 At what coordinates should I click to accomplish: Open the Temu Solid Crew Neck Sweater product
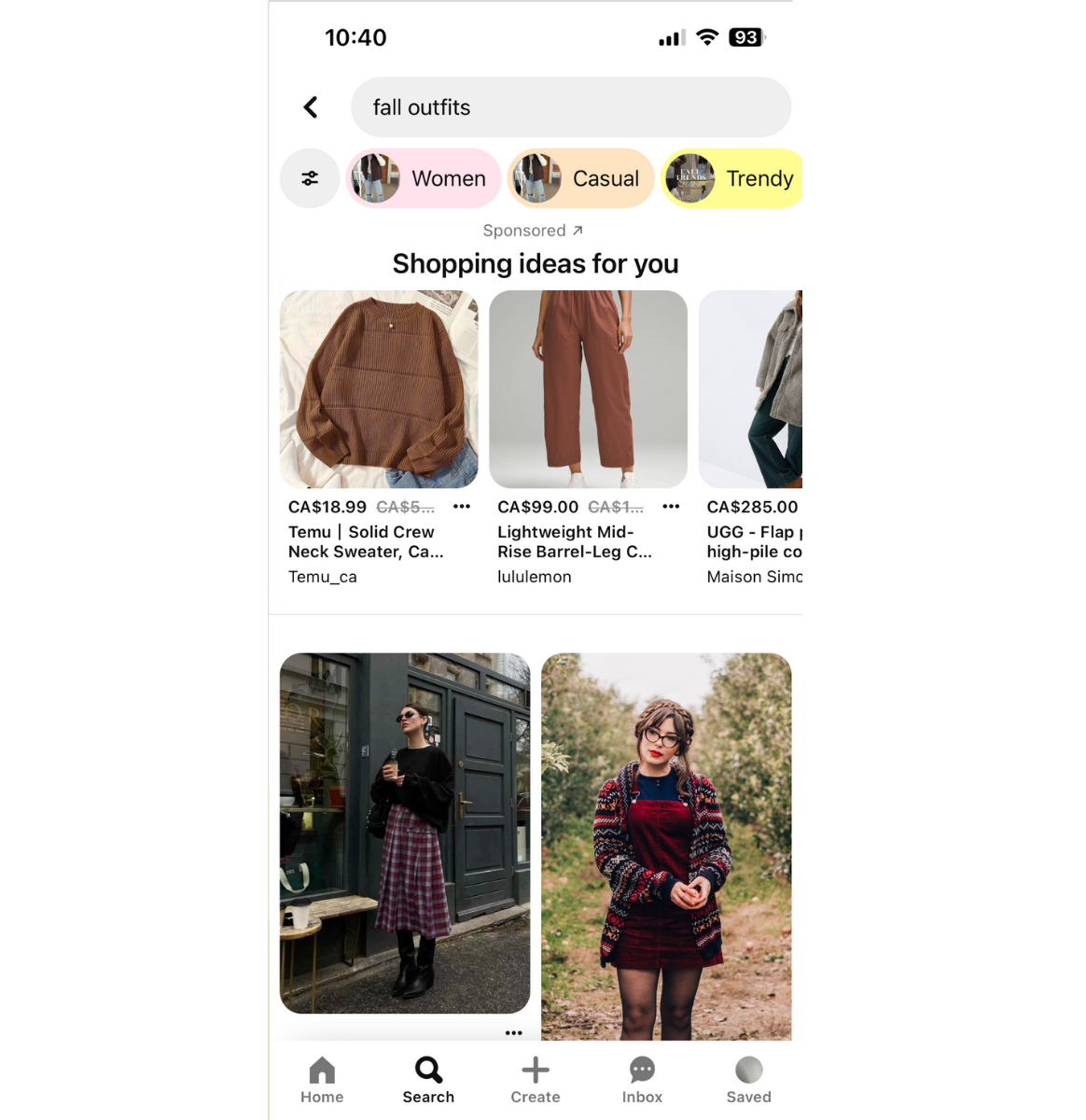pos(379,389)
